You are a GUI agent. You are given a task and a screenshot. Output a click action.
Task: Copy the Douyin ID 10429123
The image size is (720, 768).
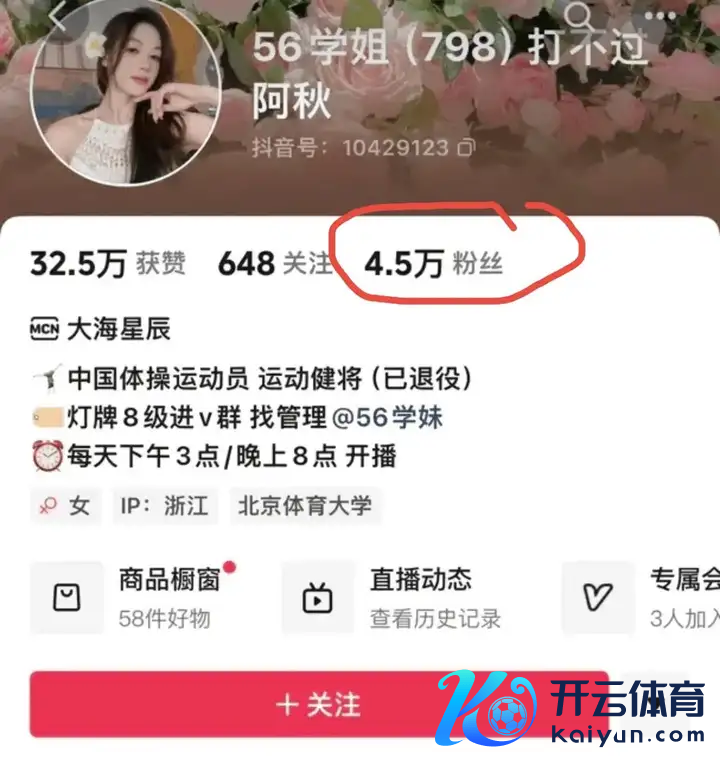(x=467, y=148)
